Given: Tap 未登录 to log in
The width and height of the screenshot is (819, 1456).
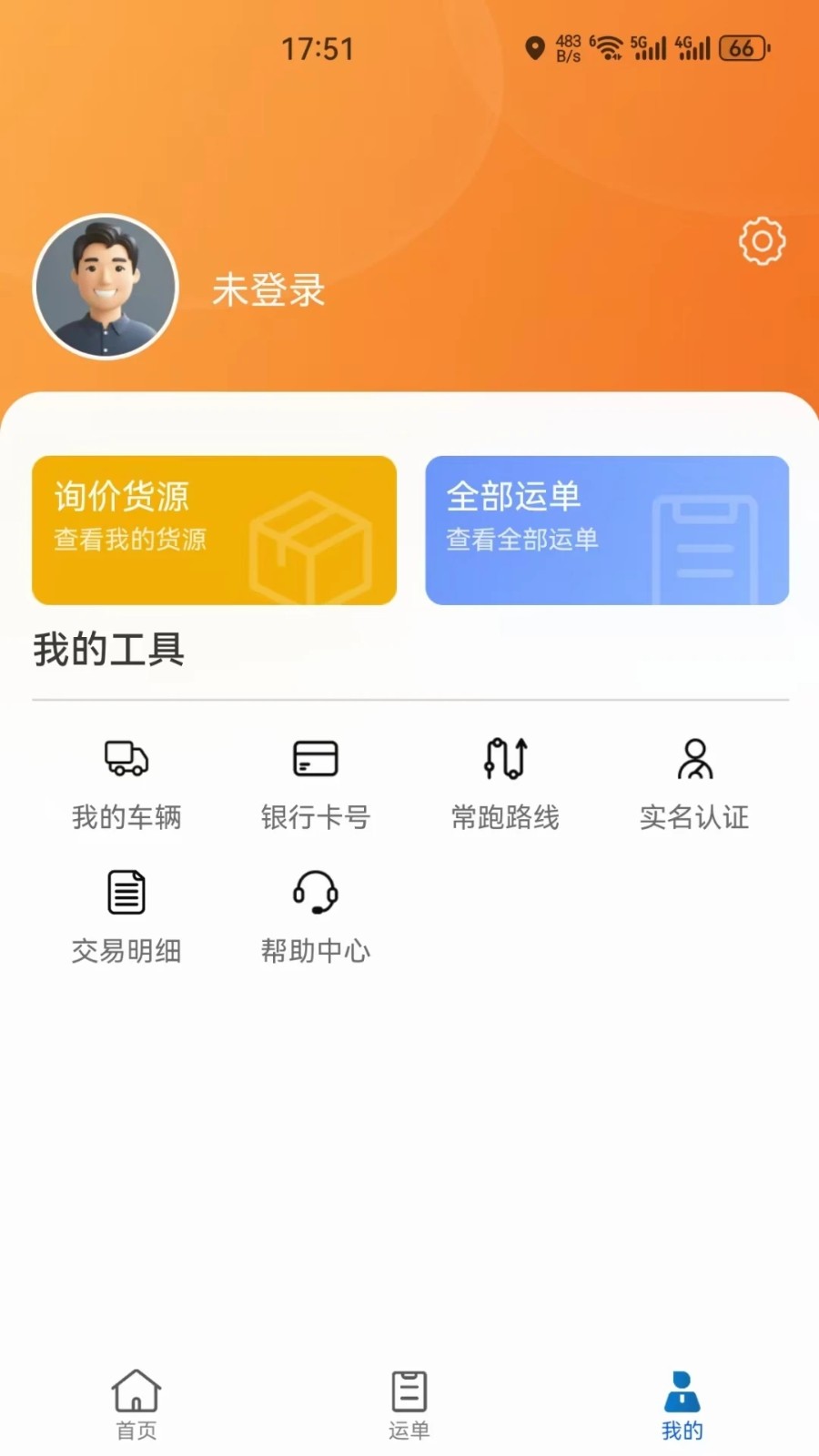Looking at the screenshot, I should click(x=268, y=291).
